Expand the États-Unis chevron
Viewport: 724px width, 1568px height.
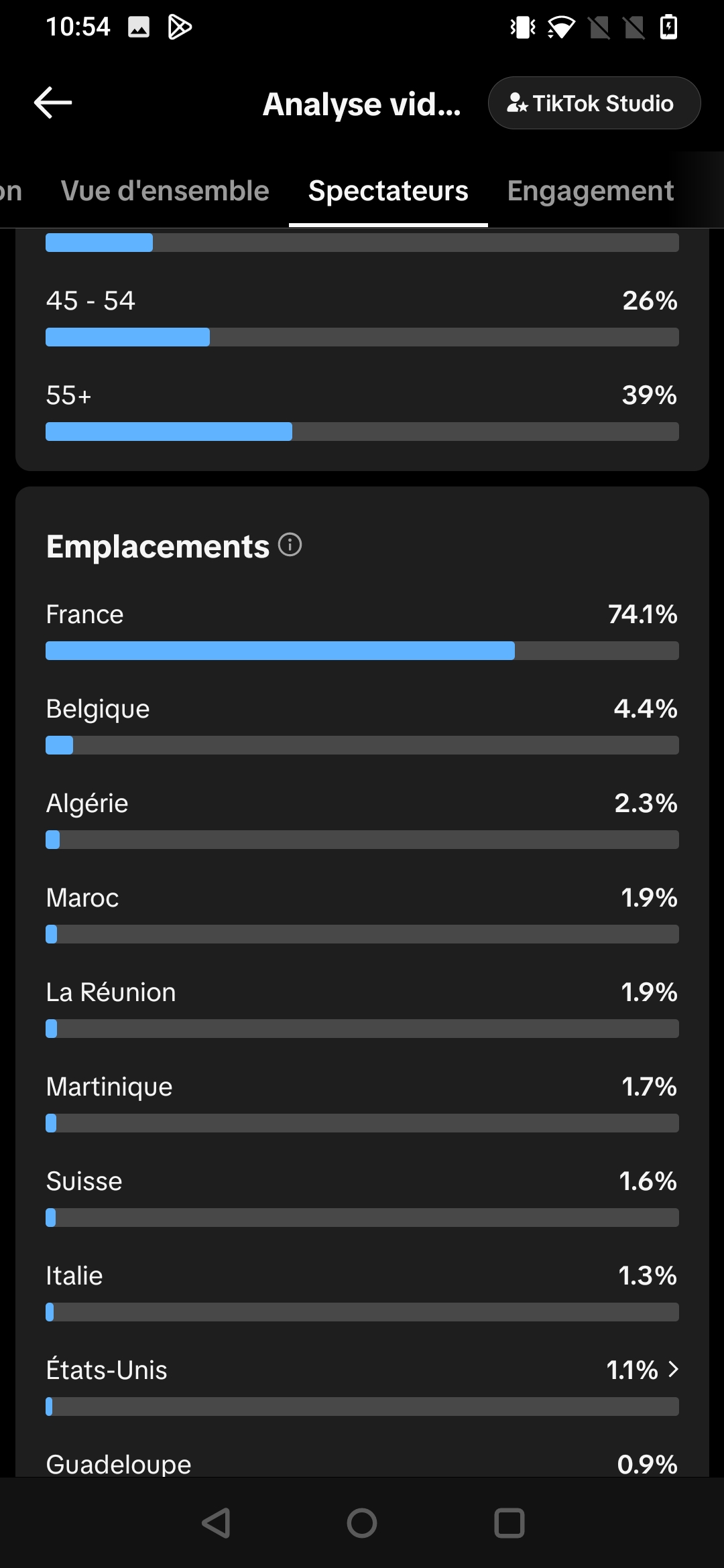tap(674, 1369)
